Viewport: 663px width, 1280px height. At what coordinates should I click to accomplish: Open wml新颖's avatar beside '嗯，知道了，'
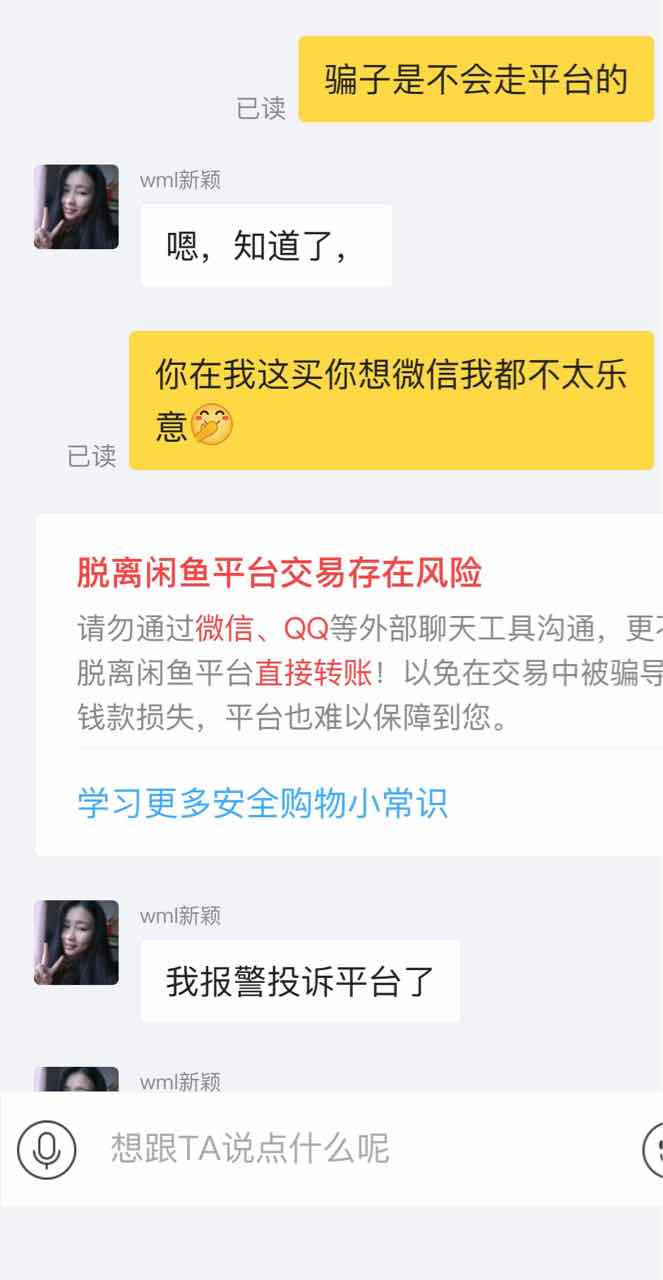coord(76,207)
